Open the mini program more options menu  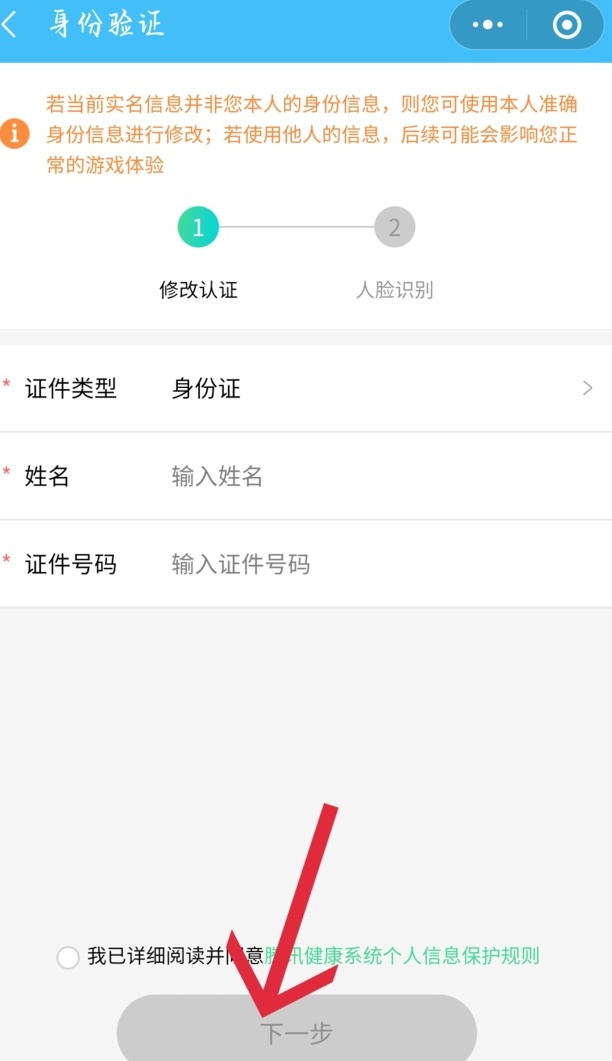pyautogui.click(x=488, y=25)
